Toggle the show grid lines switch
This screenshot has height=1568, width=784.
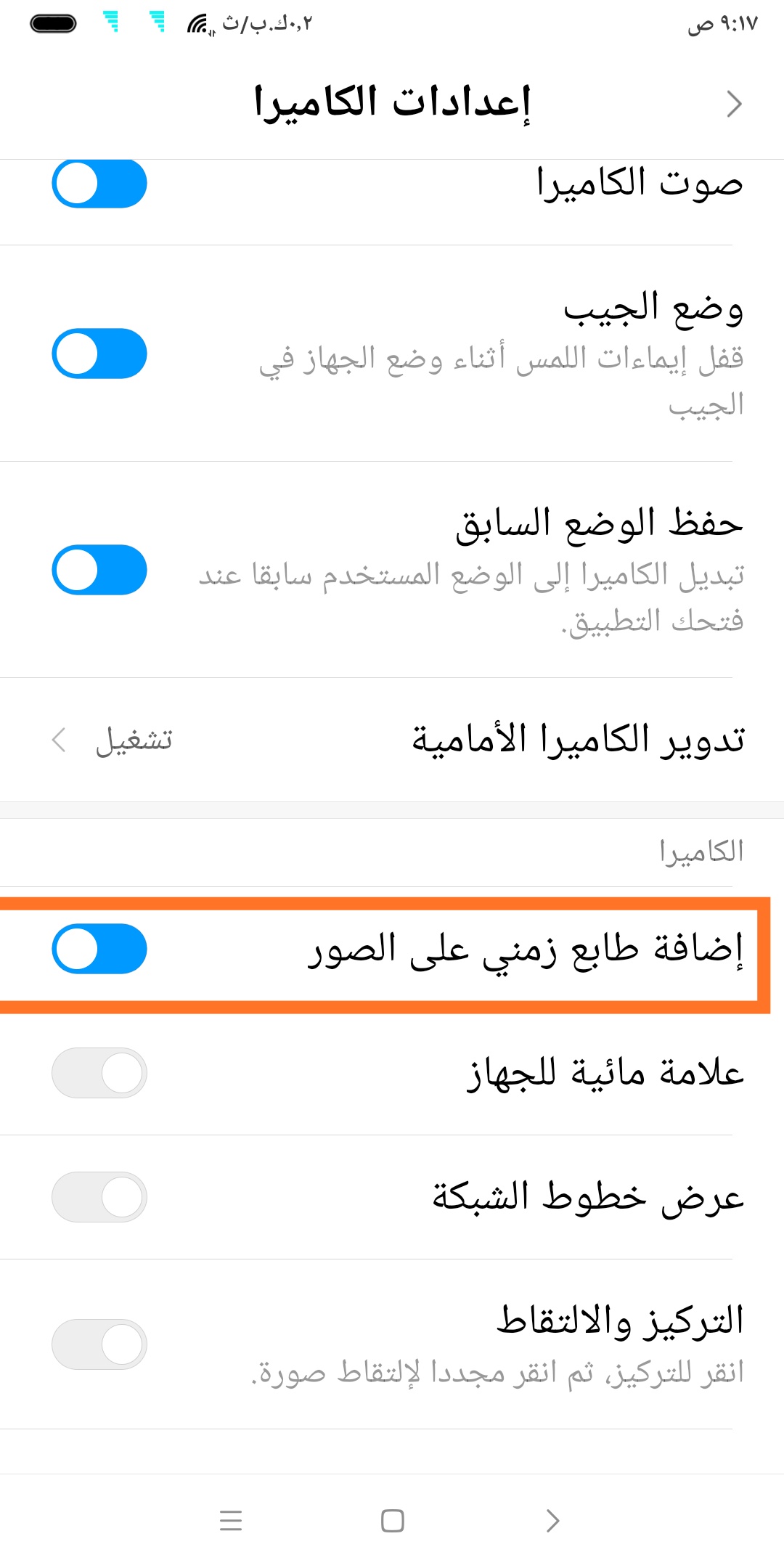pyautogui.click(x=99, y=1197)
